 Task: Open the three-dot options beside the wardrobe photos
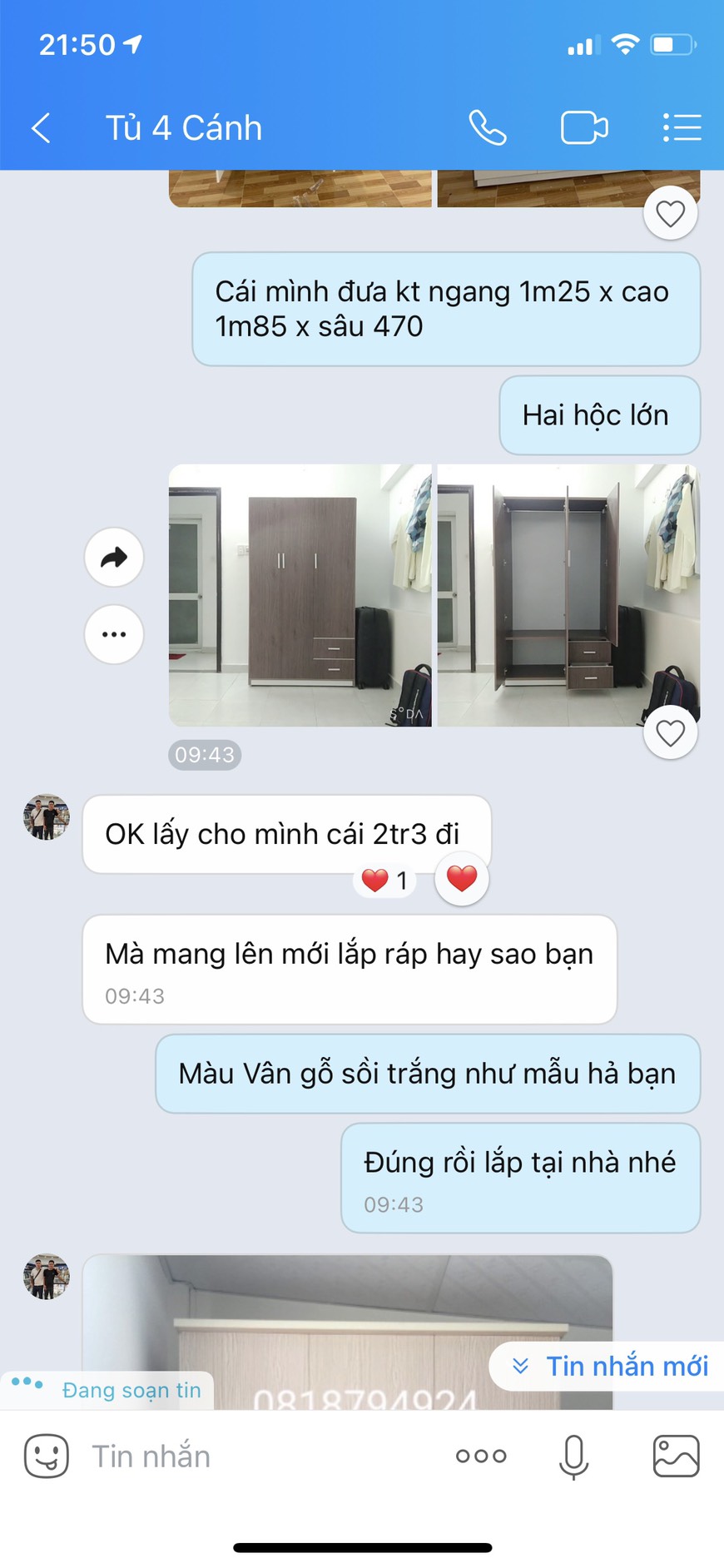pyautogui.click(x=114, y=634)
